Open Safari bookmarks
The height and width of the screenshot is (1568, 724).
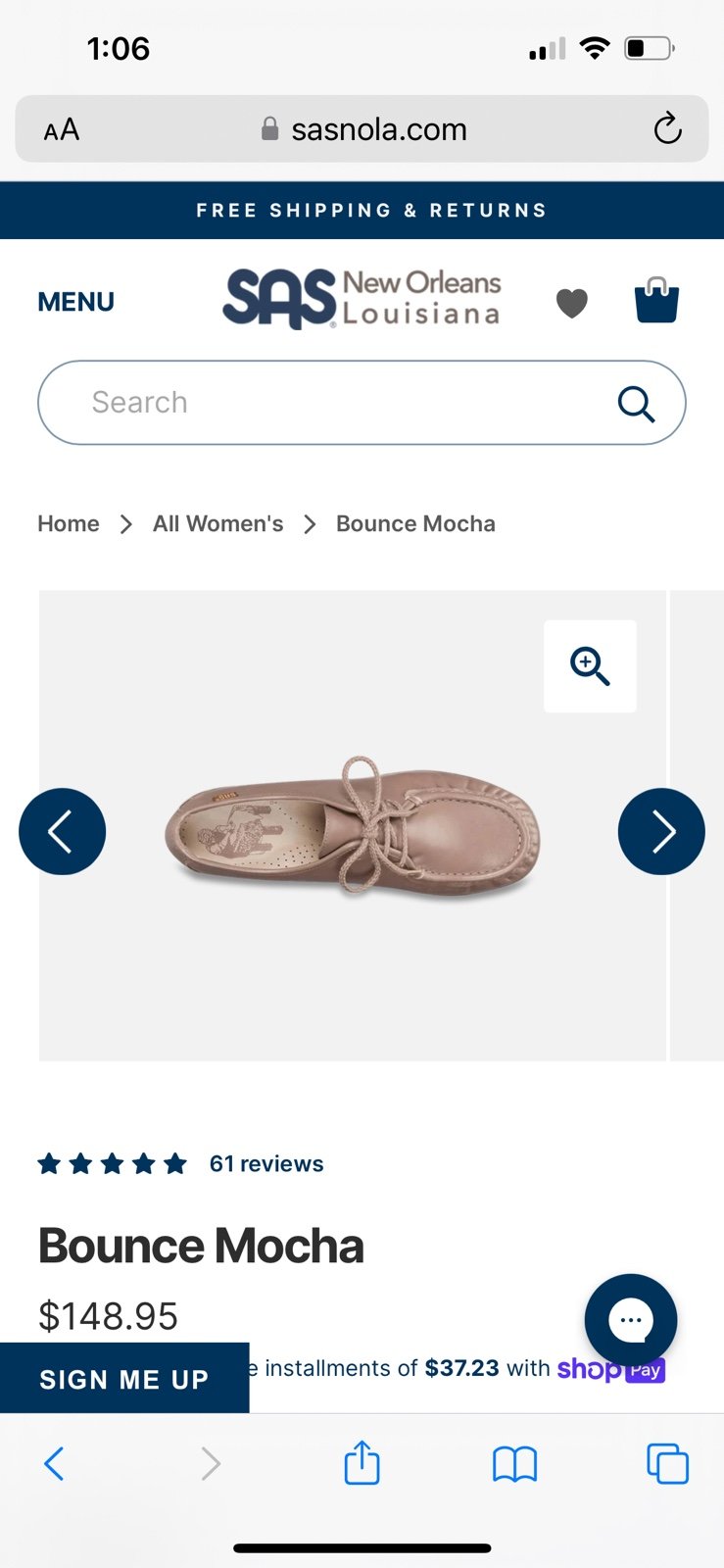tap(514, 1464)
